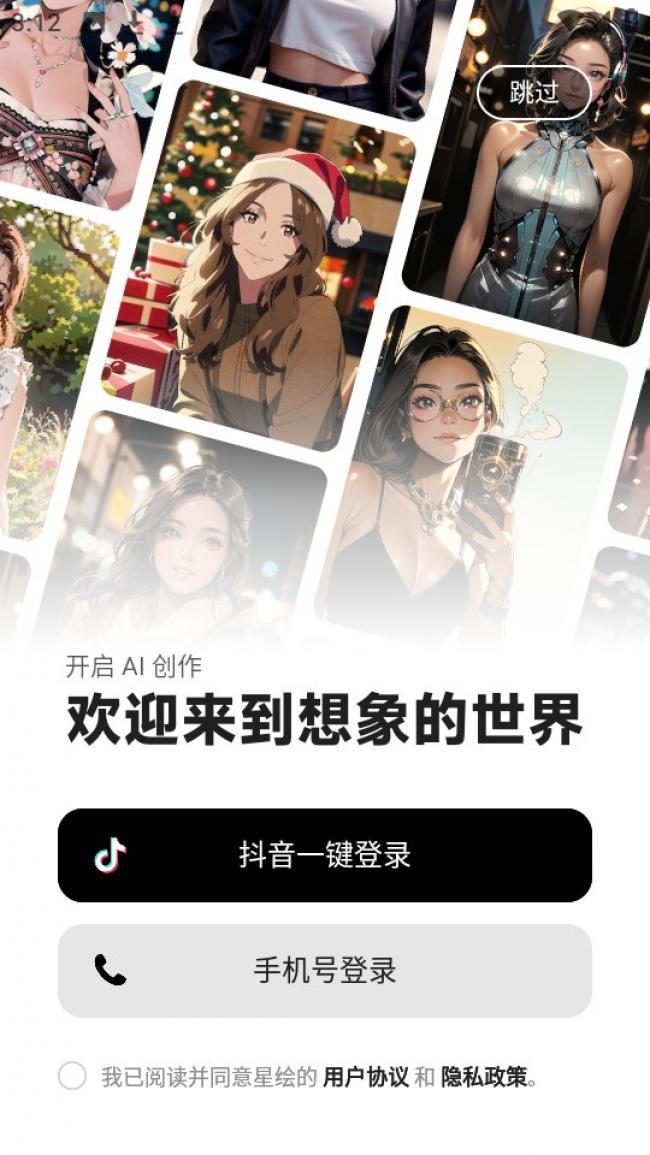This screenshot has height=1155, width=650.
Task: Log in with 抖音一键登录
Action: 325,855
